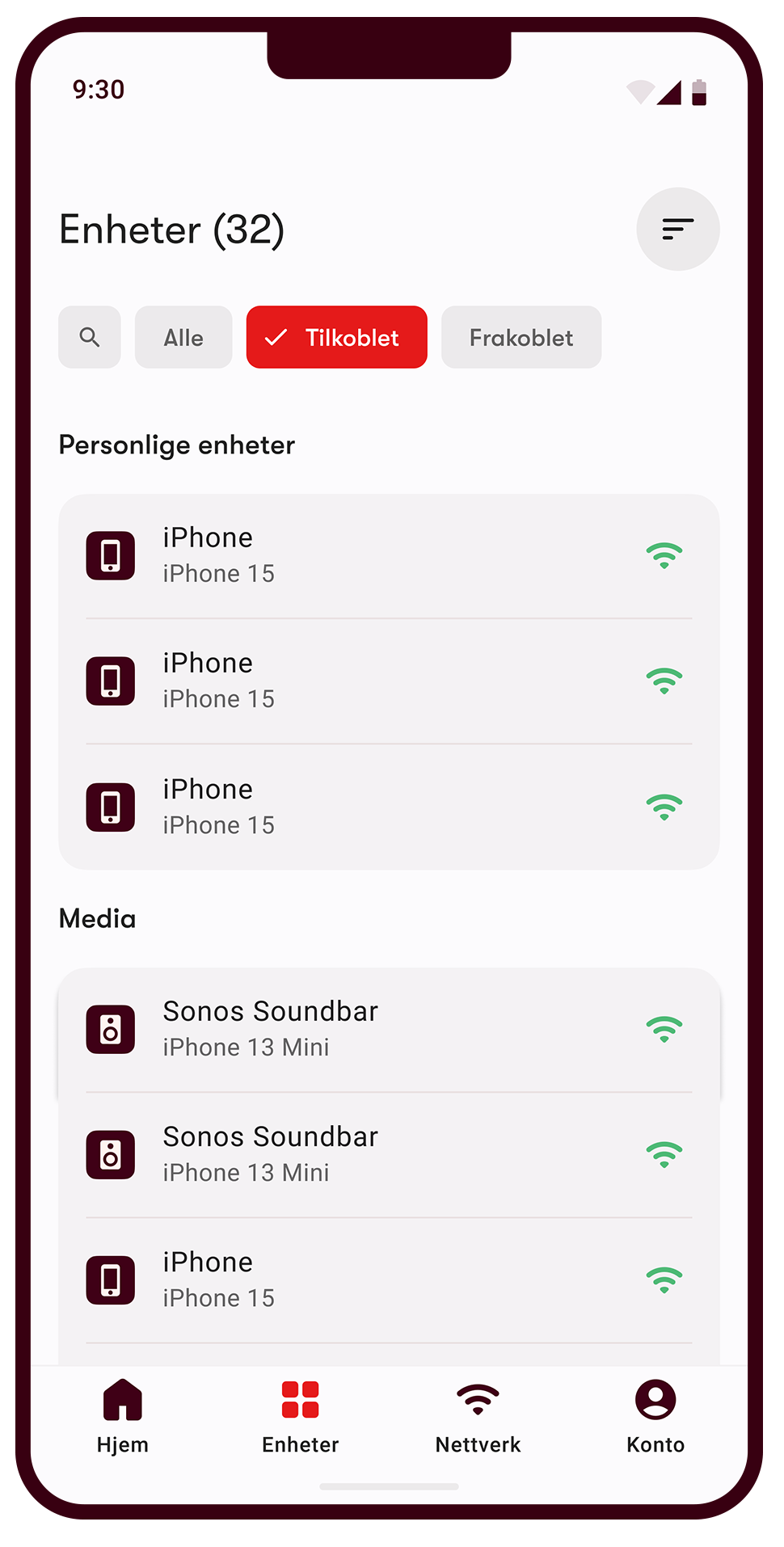Select the Enheter tab

point(301,1416)
